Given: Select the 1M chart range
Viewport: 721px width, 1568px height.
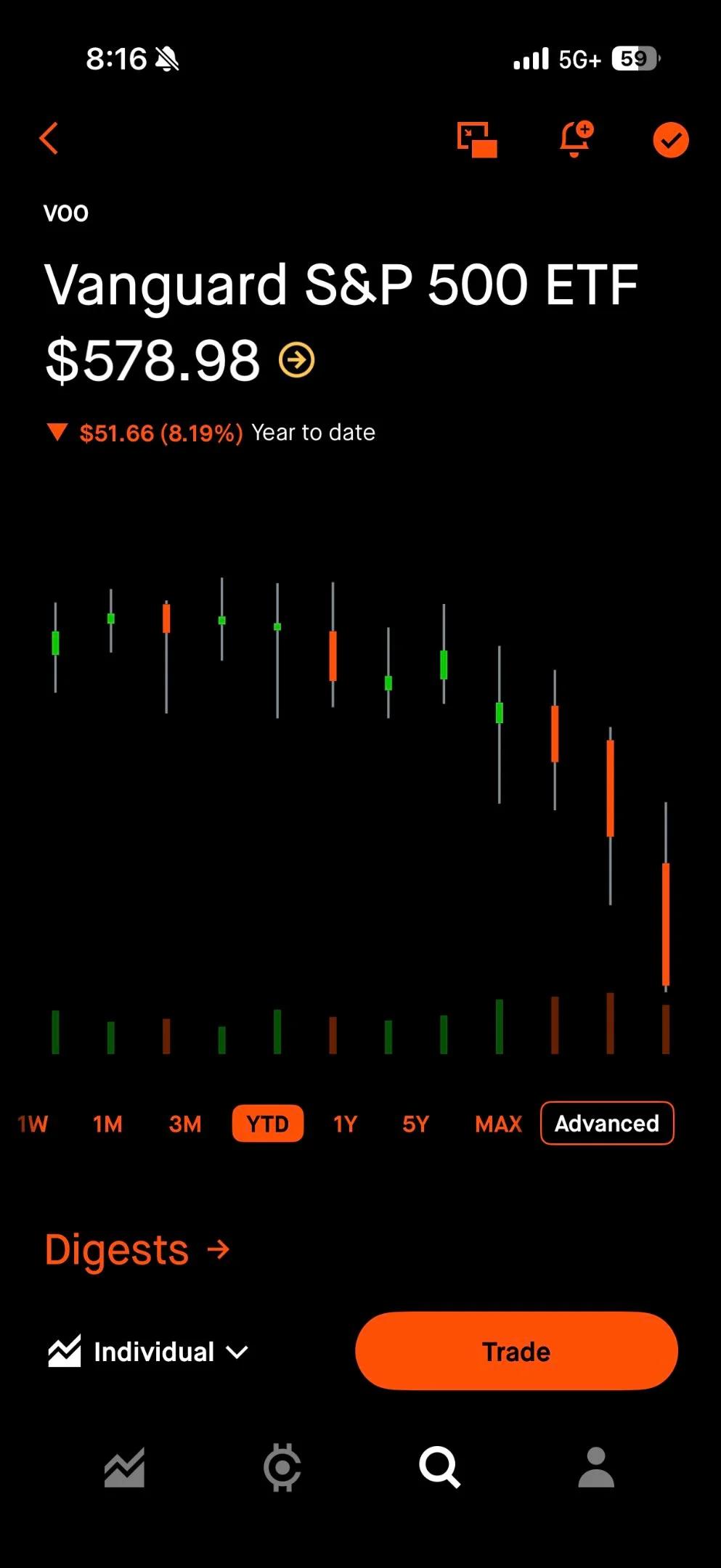Looking at the screenshot, I should click(x=107, y=1124).
